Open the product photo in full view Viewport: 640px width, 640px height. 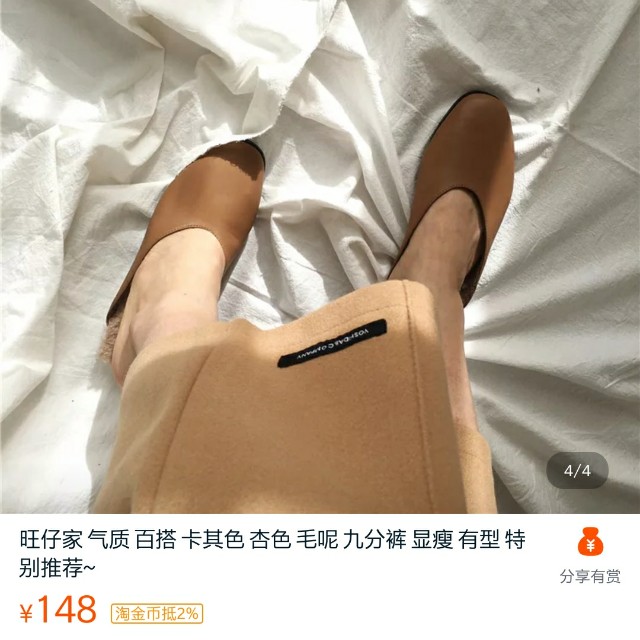click(x=320, y=256)
